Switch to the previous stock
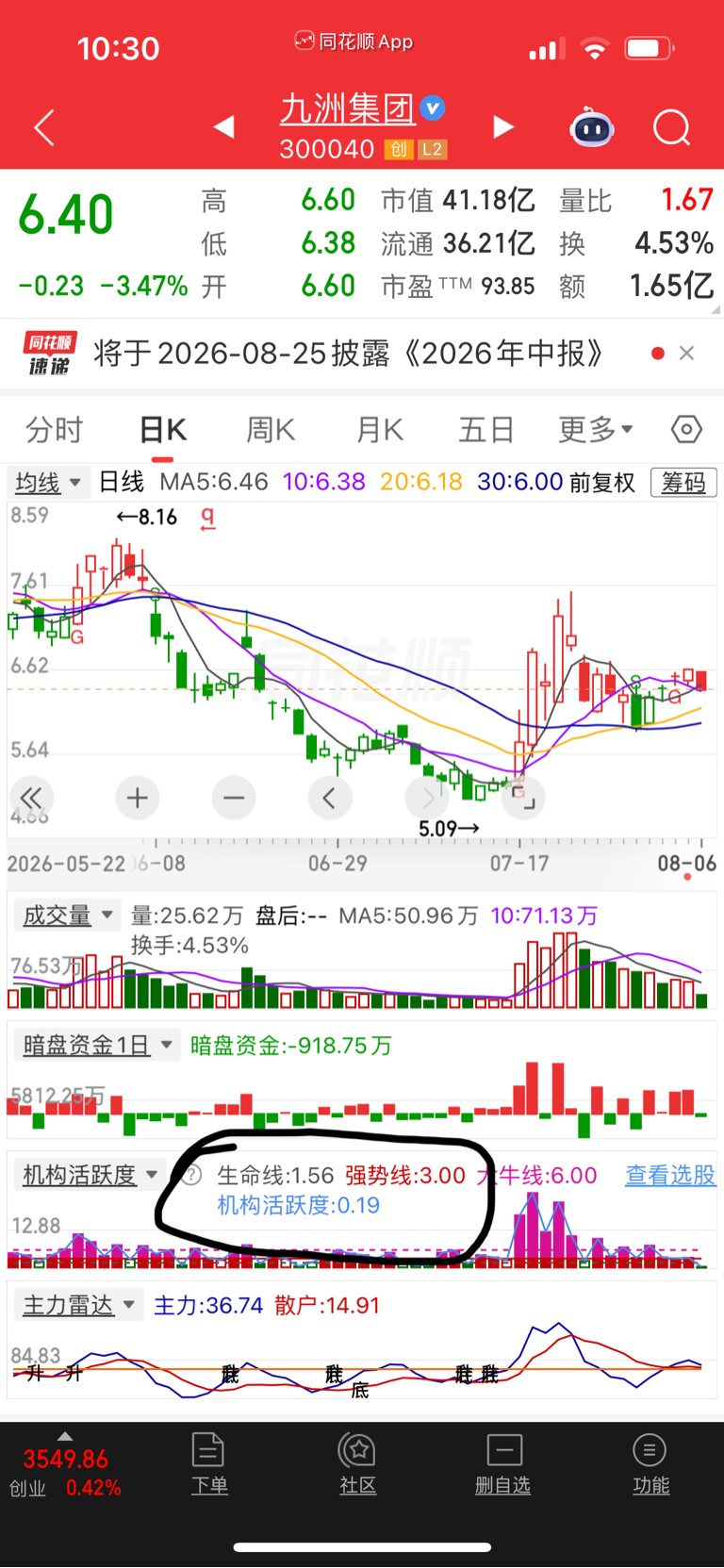 coord(224,126)
